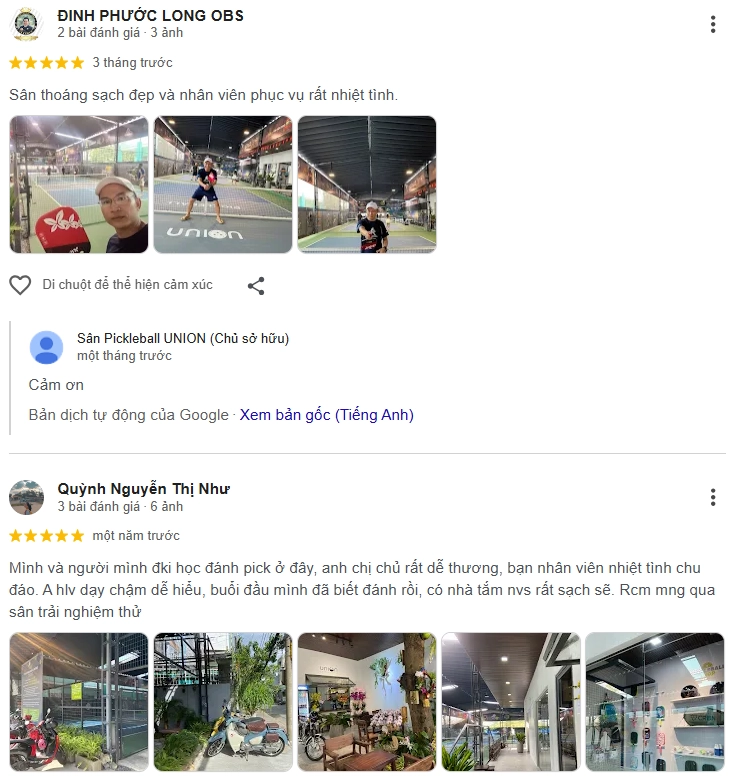View photo of player on UNION court
This screenshot has width=736, height=779.
pos(222,185)
